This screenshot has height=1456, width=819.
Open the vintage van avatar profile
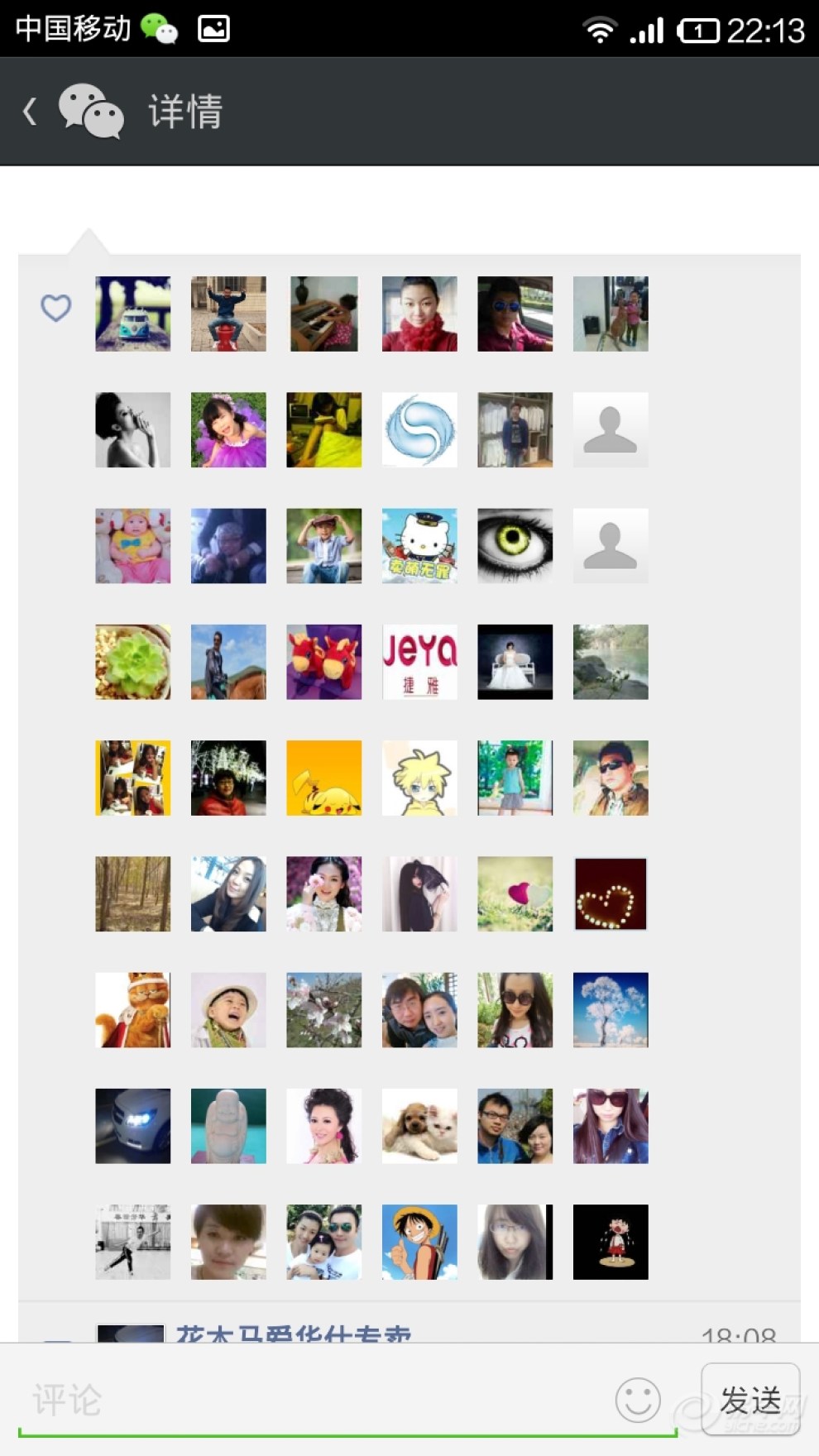(133, 314)
